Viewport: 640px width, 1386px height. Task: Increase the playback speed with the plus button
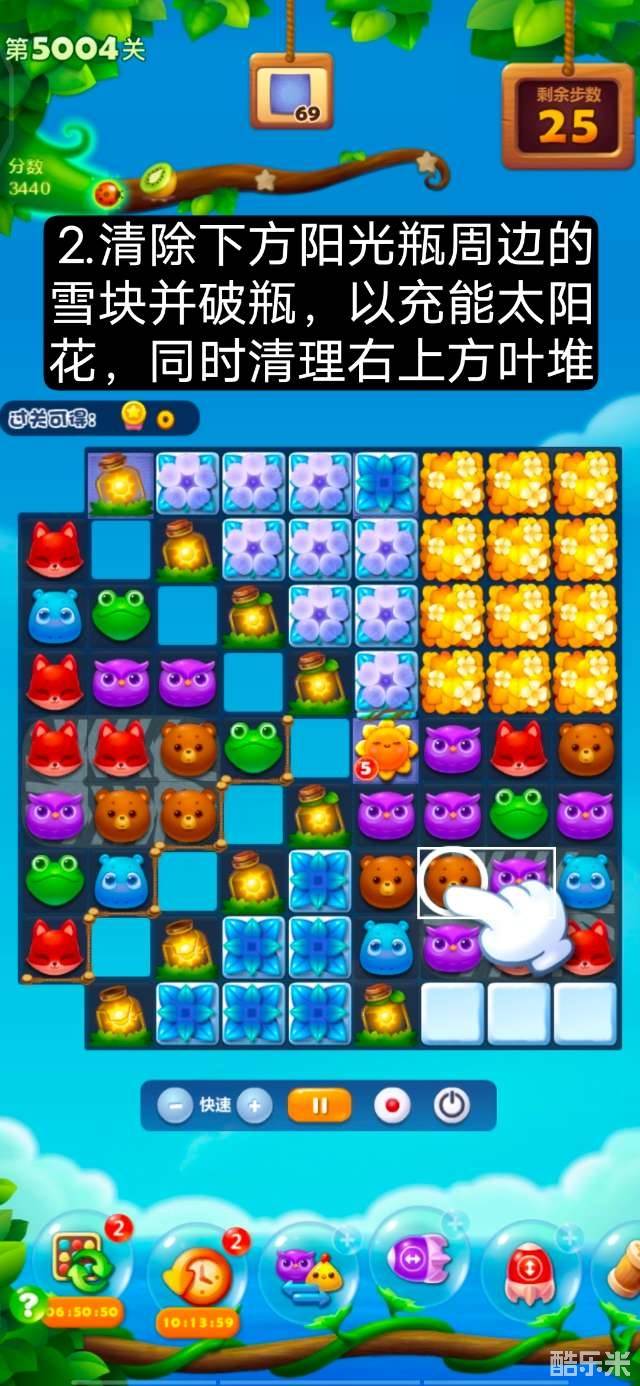[x=255, y=1106]
